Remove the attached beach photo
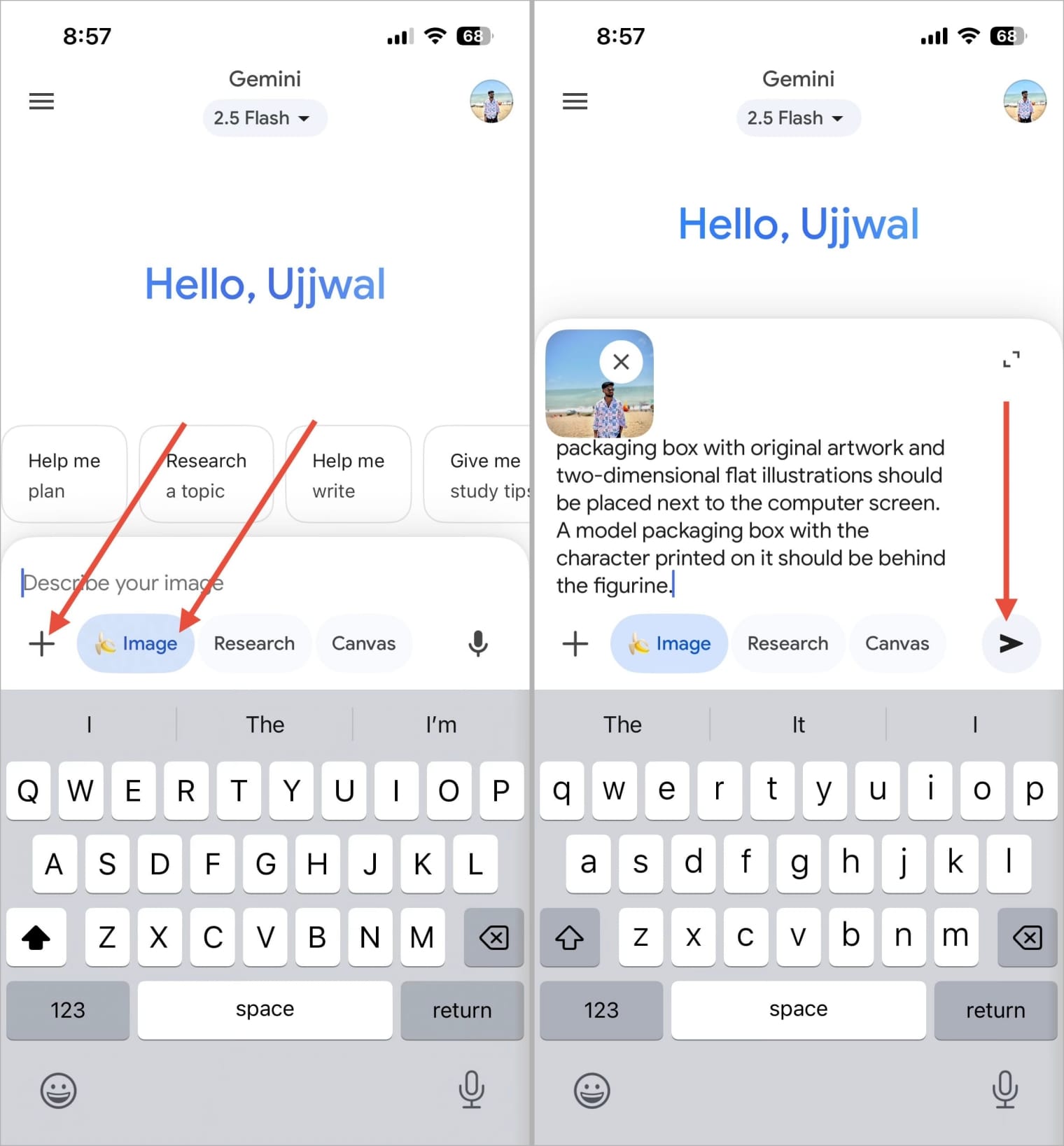 [x=620, y=362]
